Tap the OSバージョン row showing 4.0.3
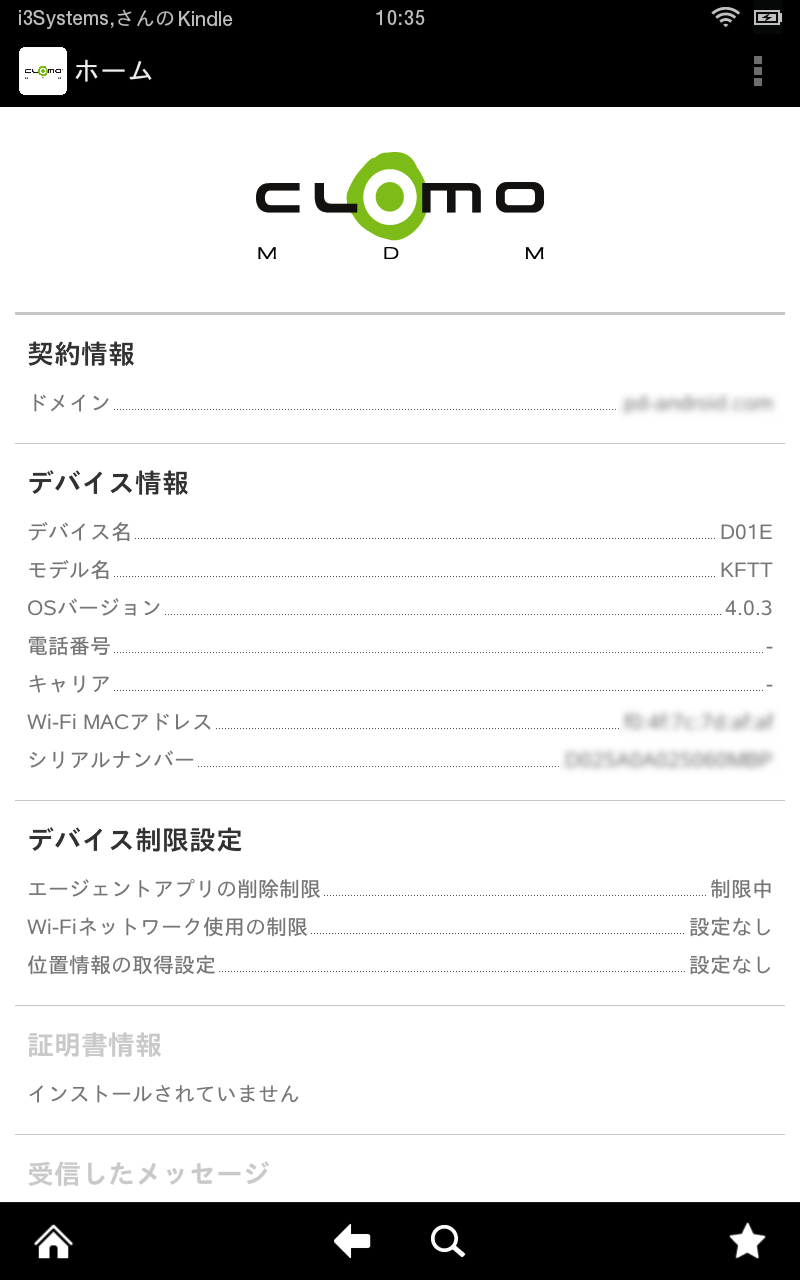800x1280 pixels. point(400,607)
